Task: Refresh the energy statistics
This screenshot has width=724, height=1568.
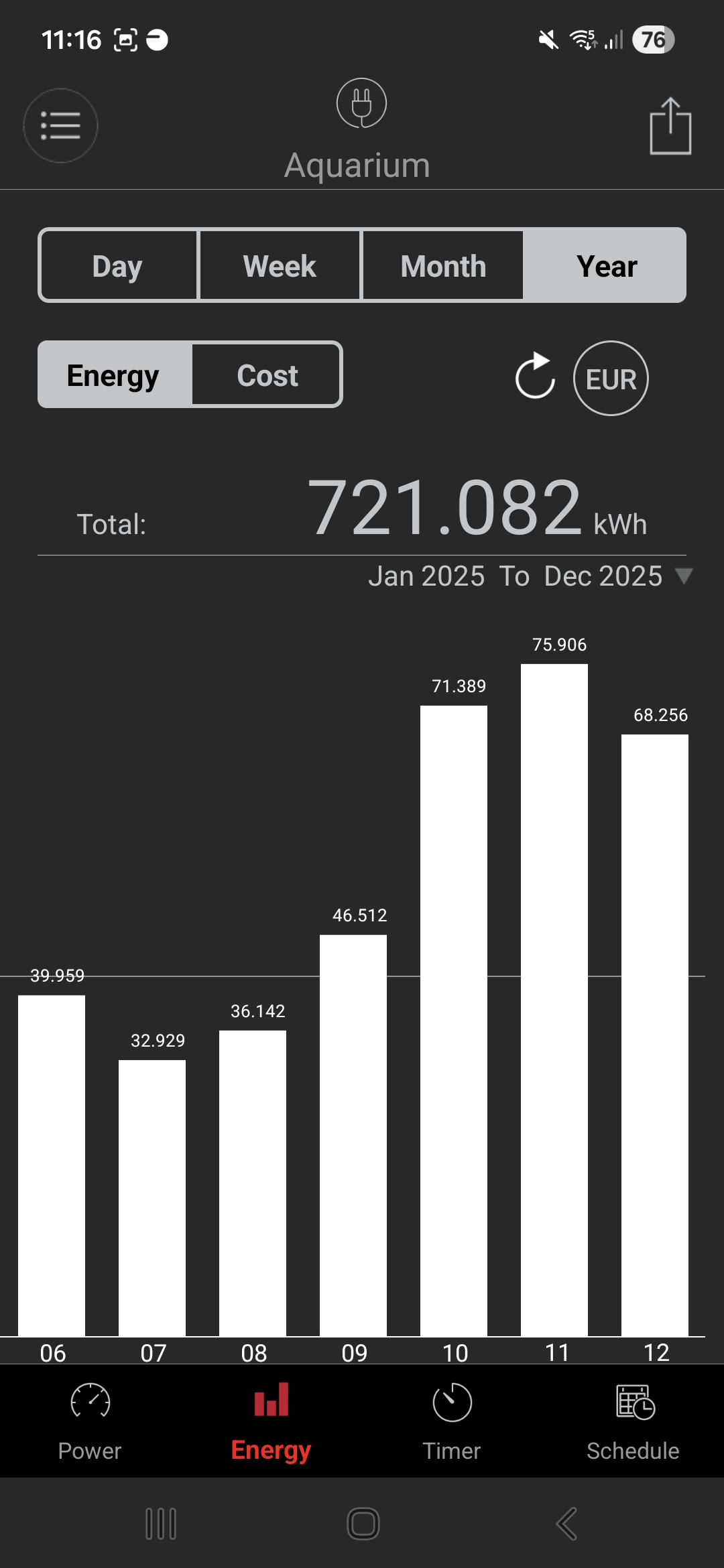Action: [x=534, y=377]
